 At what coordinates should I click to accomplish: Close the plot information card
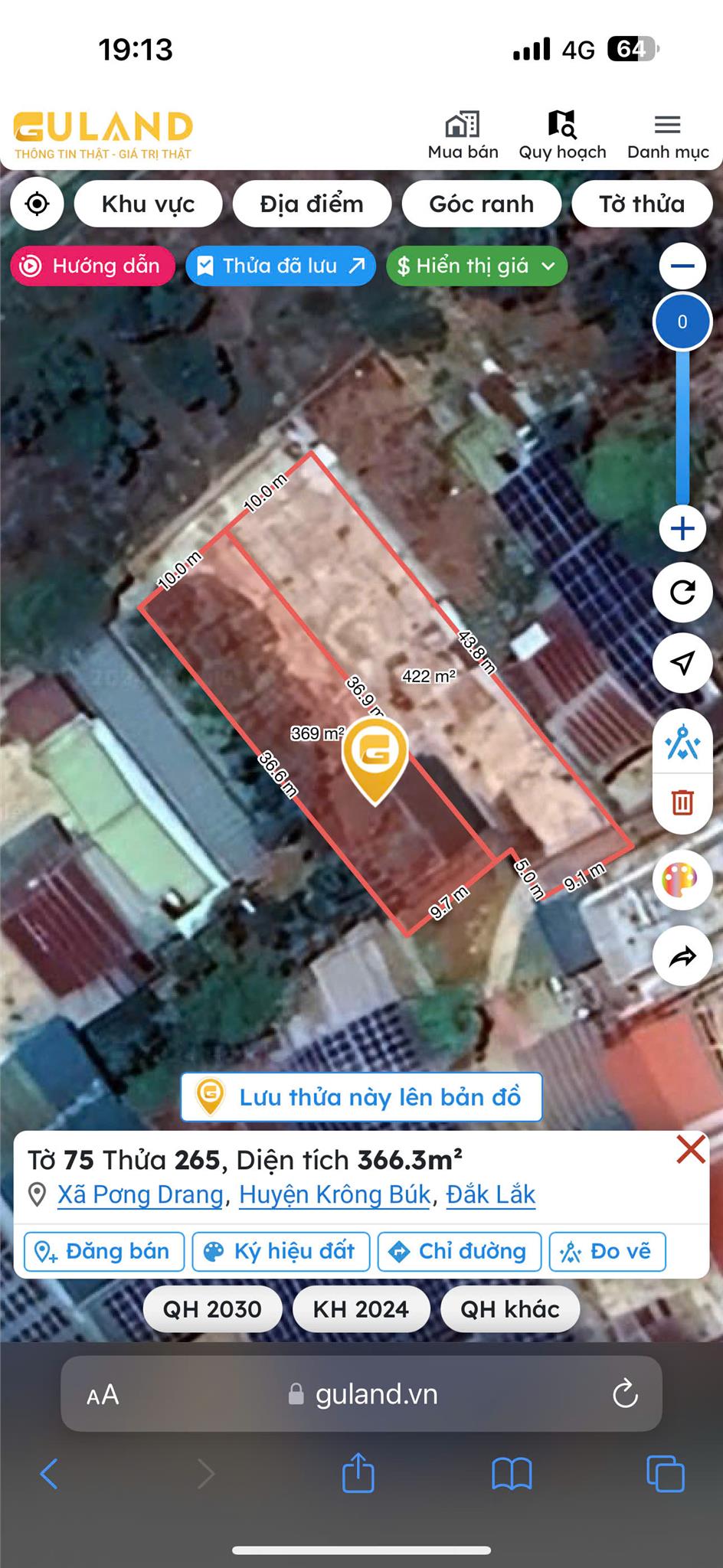pos(691,1149)
